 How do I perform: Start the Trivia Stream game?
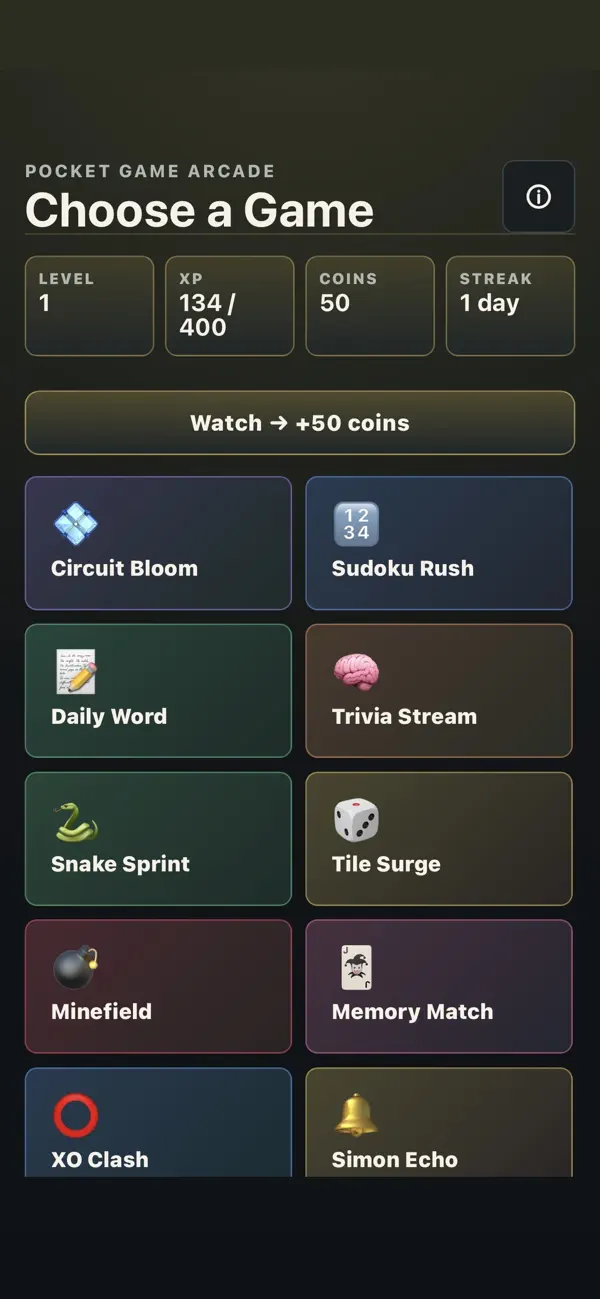439,691
